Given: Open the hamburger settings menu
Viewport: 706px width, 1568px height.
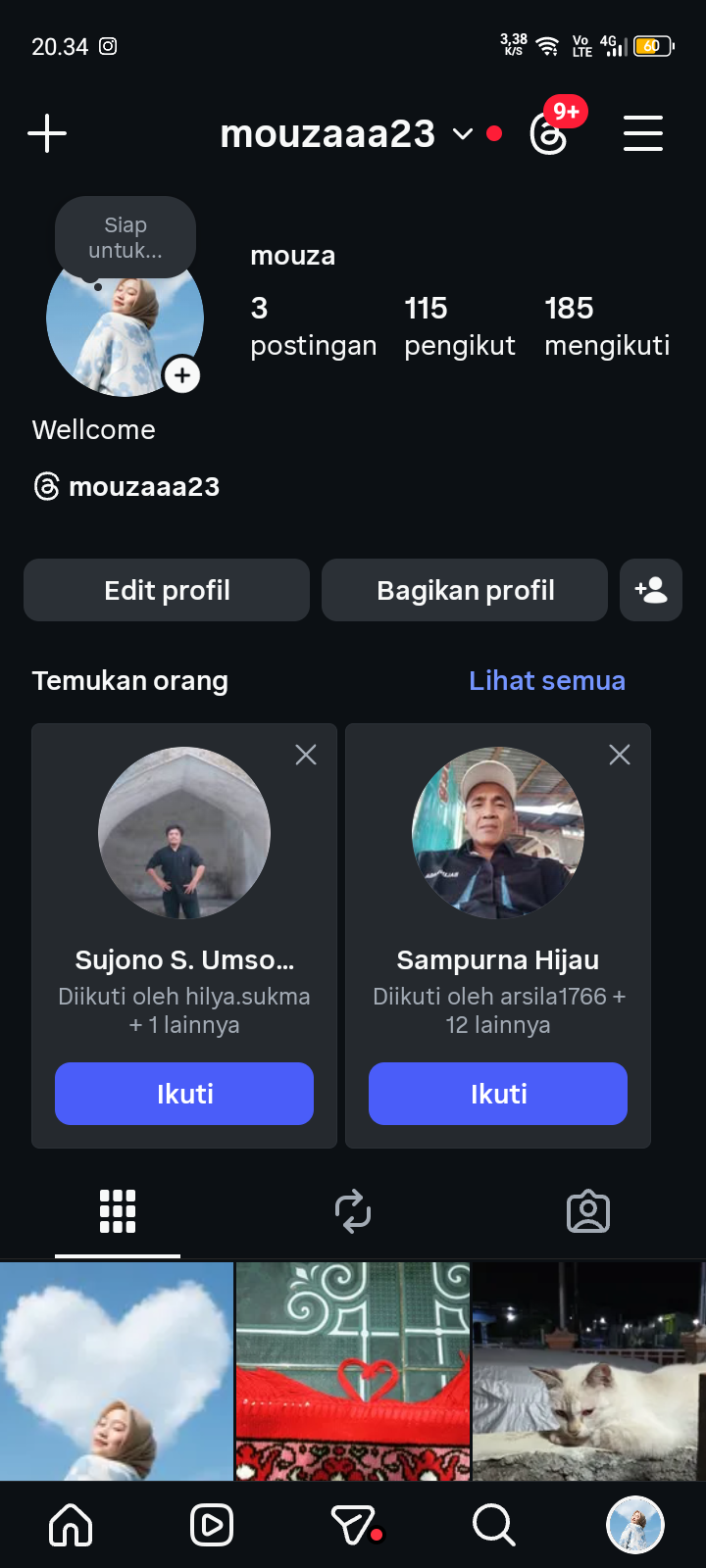Looking at the screenshot, I should [643, 133].
